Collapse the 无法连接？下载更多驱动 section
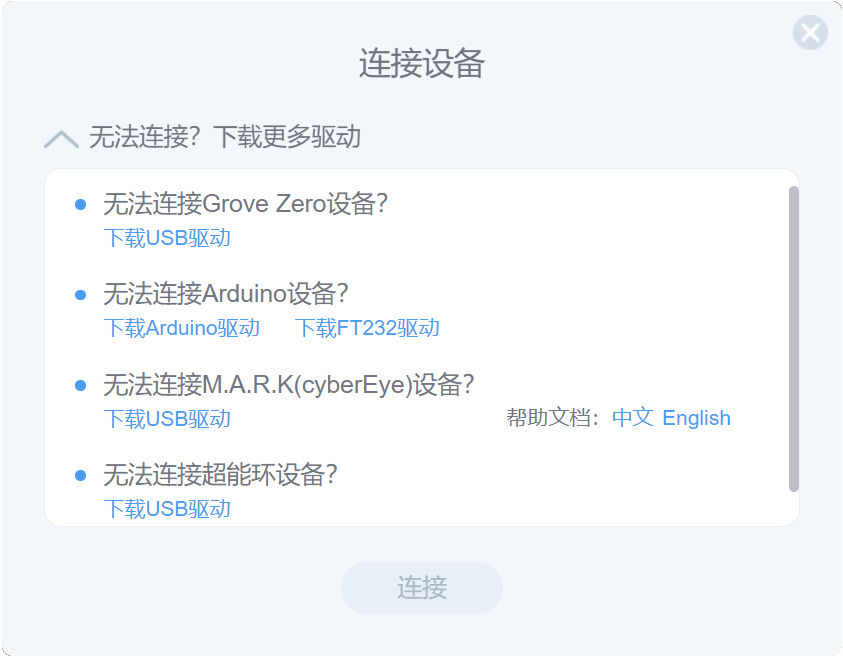This screenshot has height=658, width=843. (x=61, y=138)
